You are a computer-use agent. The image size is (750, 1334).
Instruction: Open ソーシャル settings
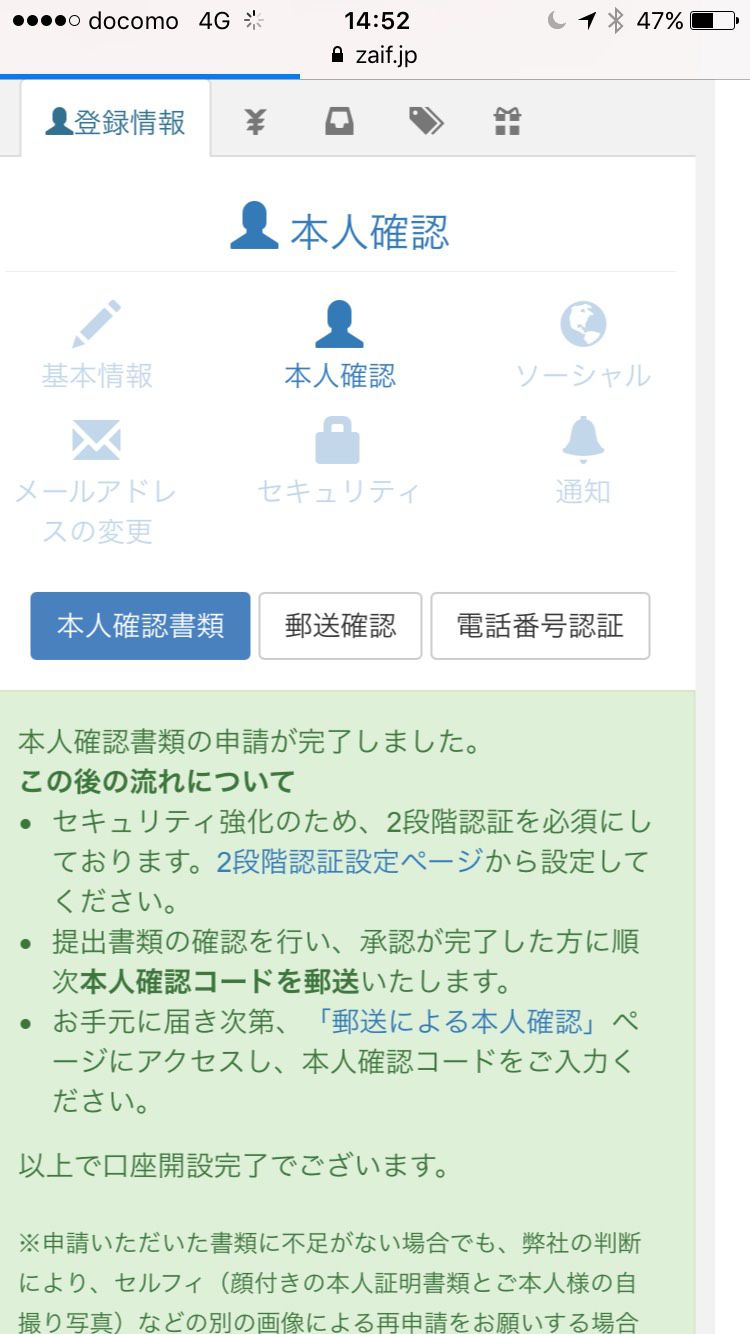(x=582, y=345)
